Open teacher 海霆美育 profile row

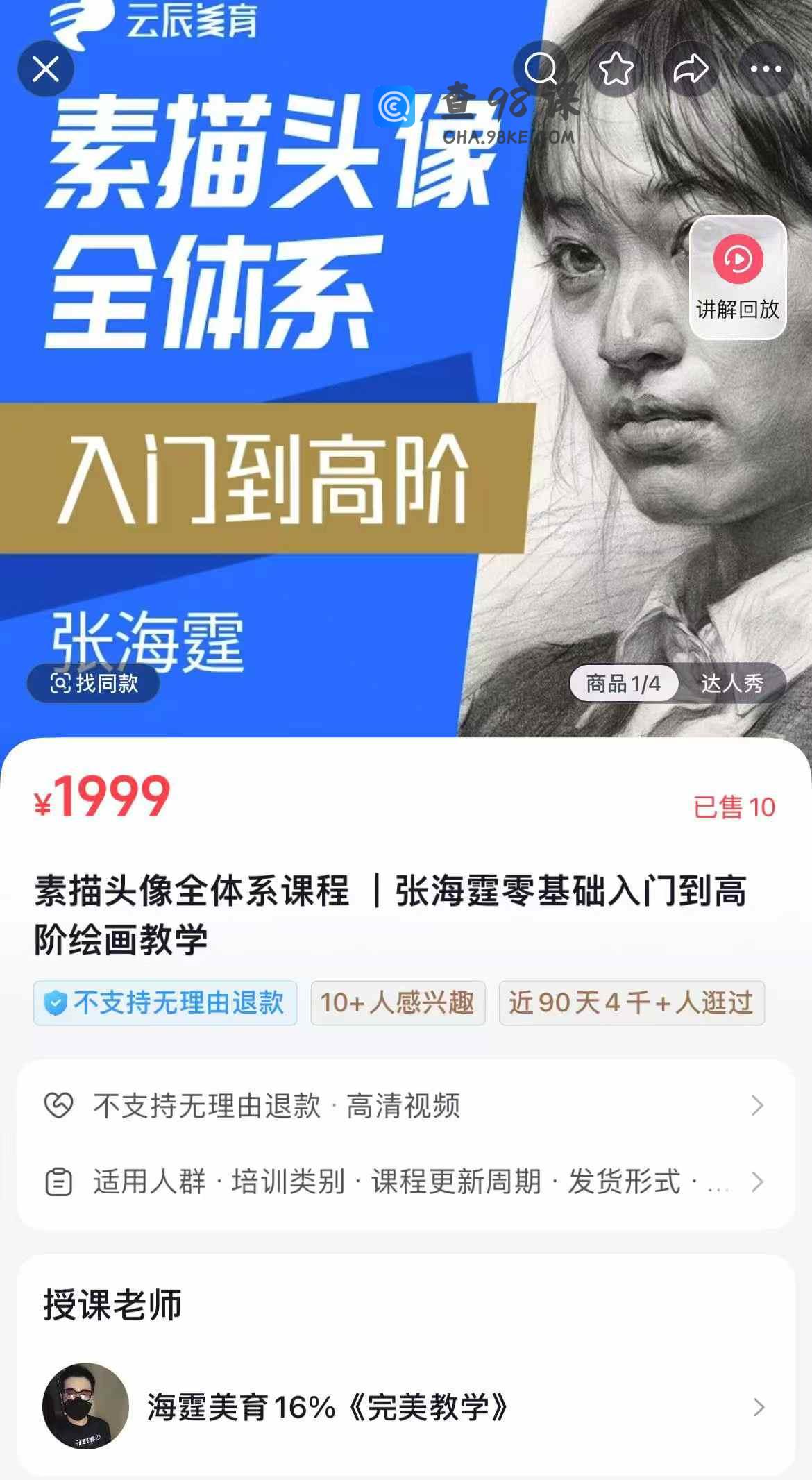[x=405, y=1407]
